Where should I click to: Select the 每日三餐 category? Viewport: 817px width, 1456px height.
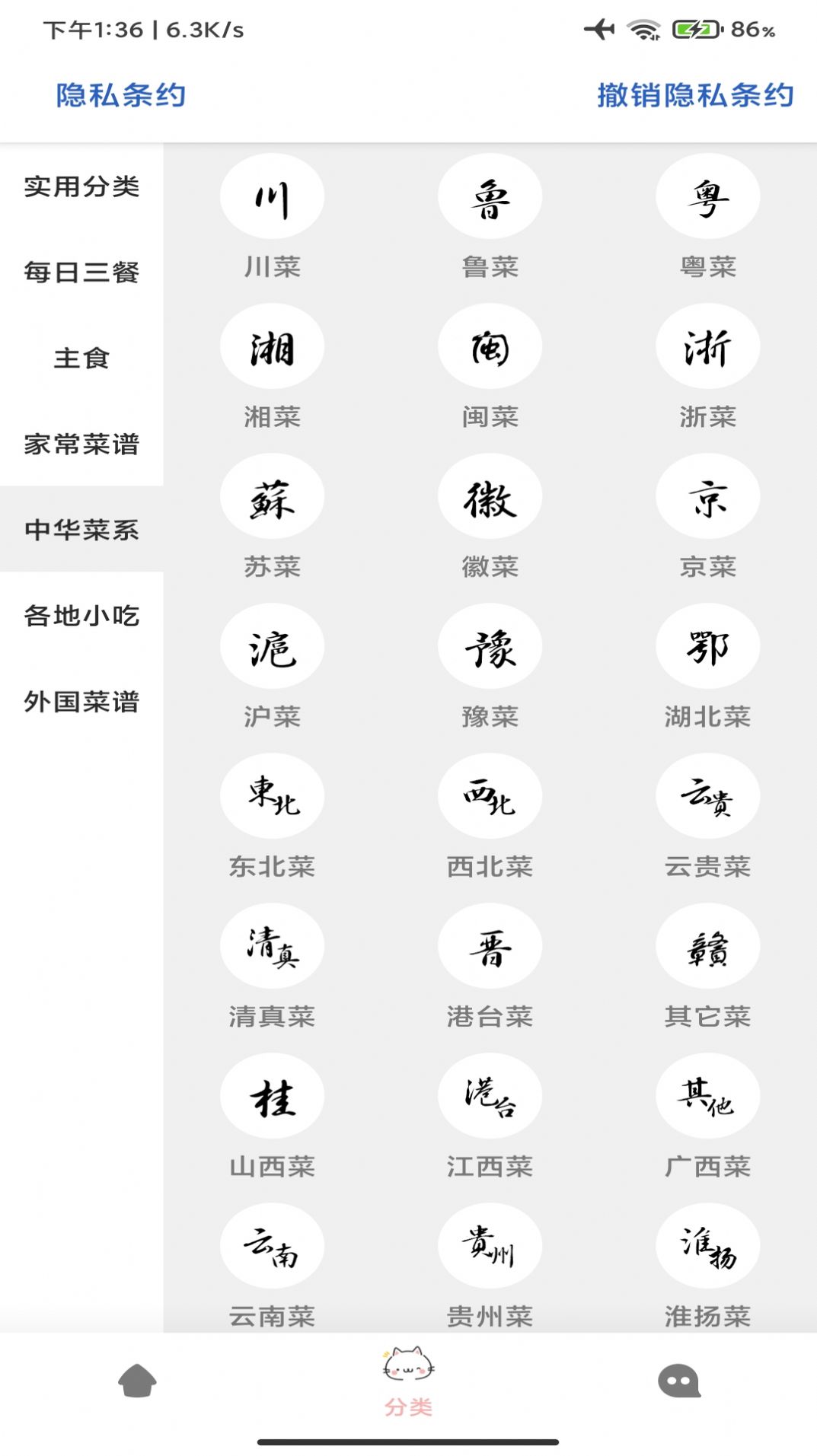point(81,272)
